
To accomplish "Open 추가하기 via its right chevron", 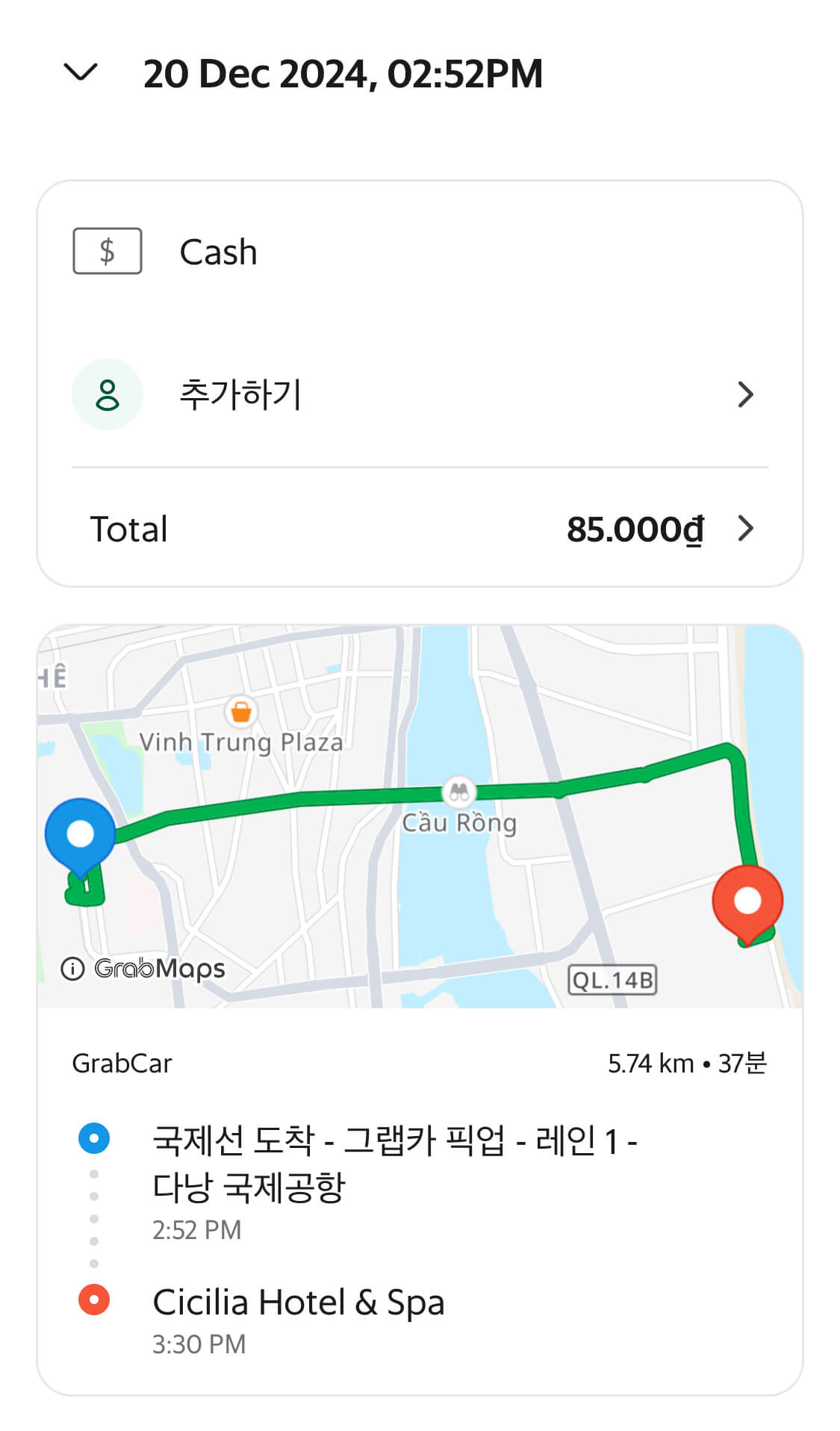I will point(747,394).
